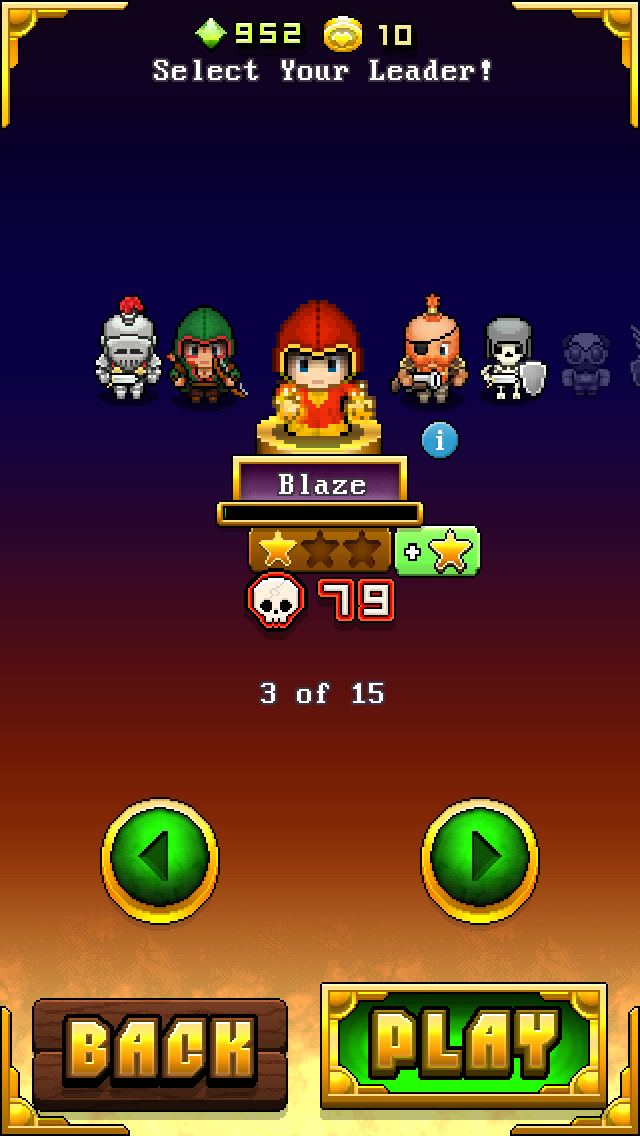640x1136 pixels.
Task: Open Blaze's info bubble
Action: [440, 440]
